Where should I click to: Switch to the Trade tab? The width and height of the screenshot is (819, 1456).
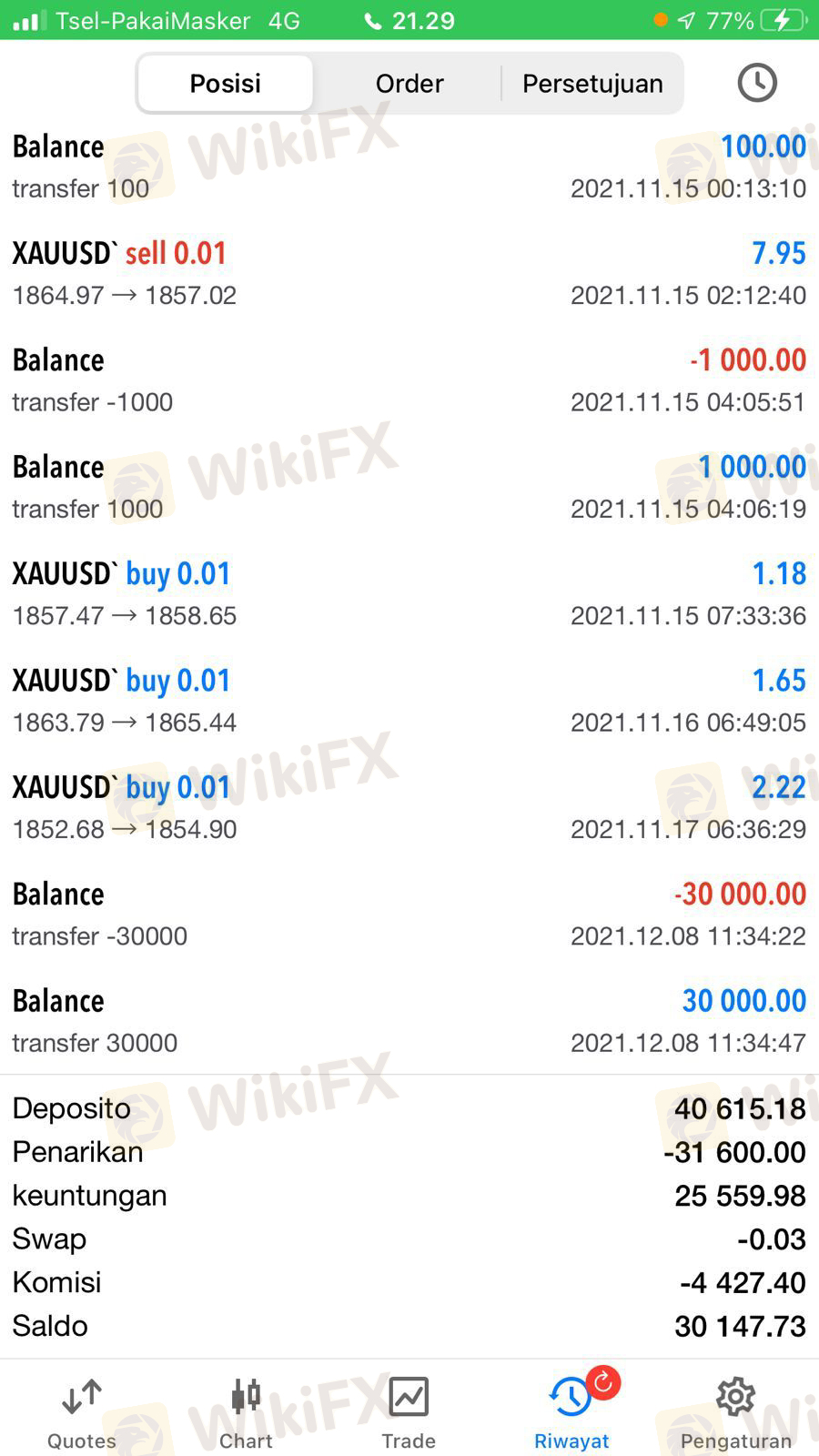tap(409, 1412)
